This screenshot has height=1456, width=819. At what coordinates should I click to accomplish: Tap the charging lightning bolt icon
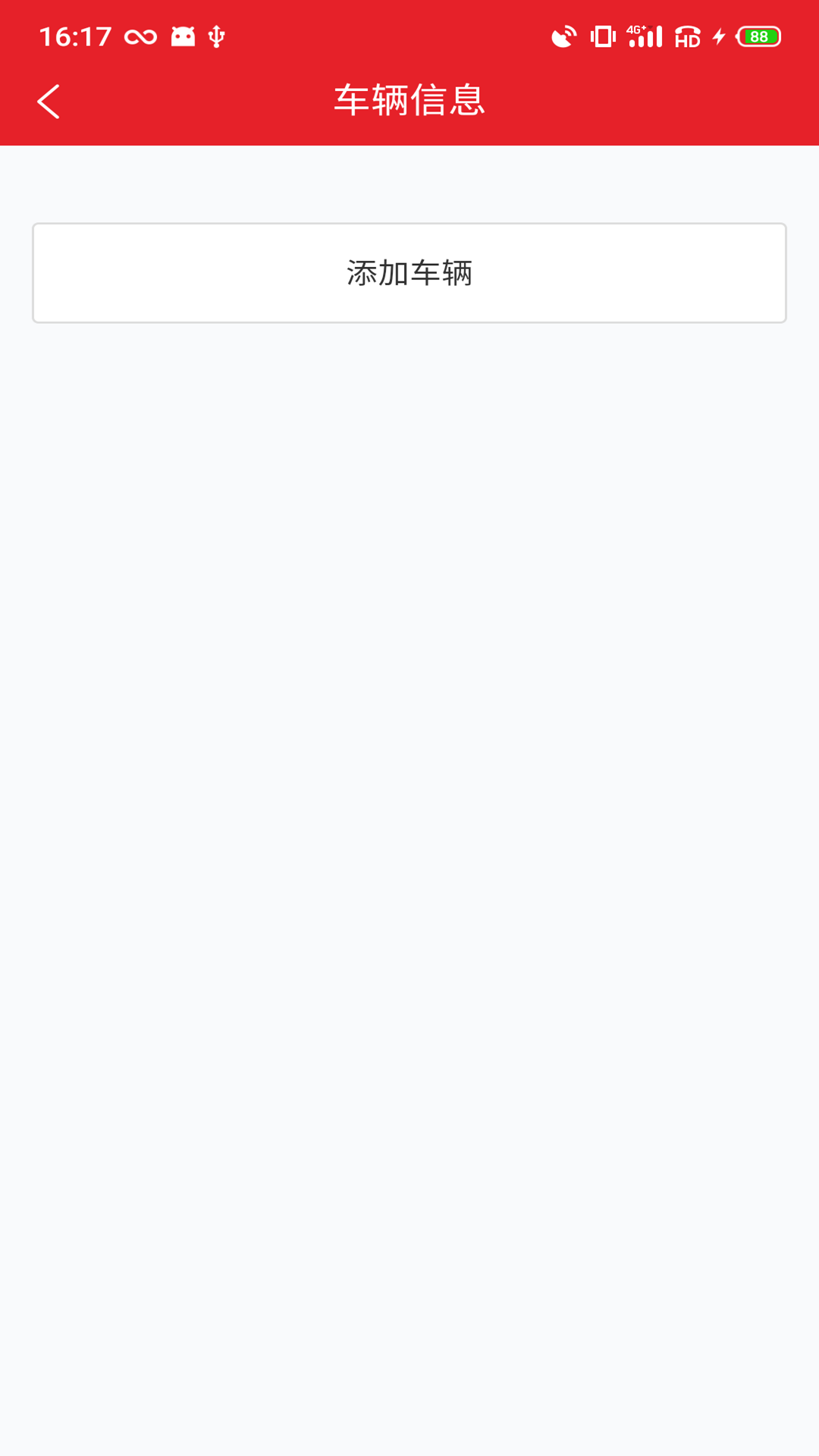(x=720, y=36)
